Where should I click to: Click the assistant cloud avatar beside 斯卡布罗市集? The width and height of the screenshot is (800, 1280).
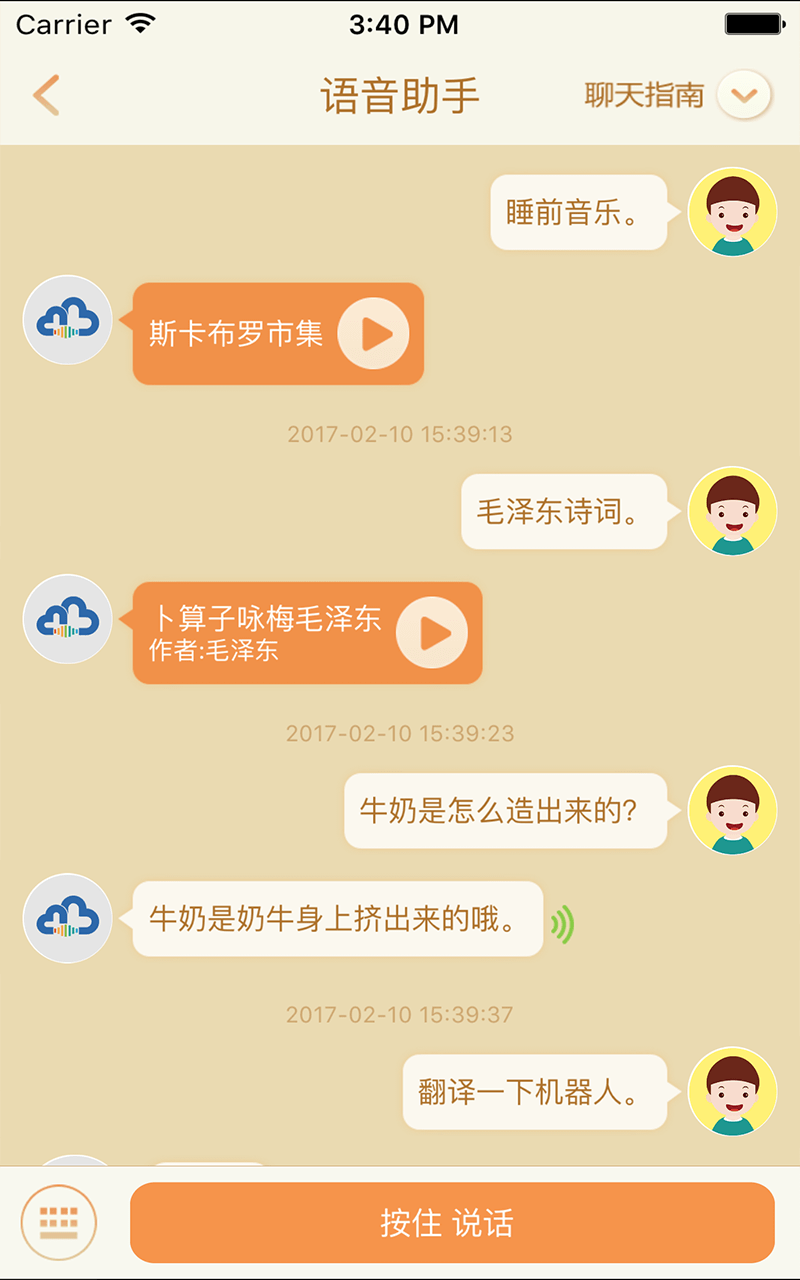66,320
